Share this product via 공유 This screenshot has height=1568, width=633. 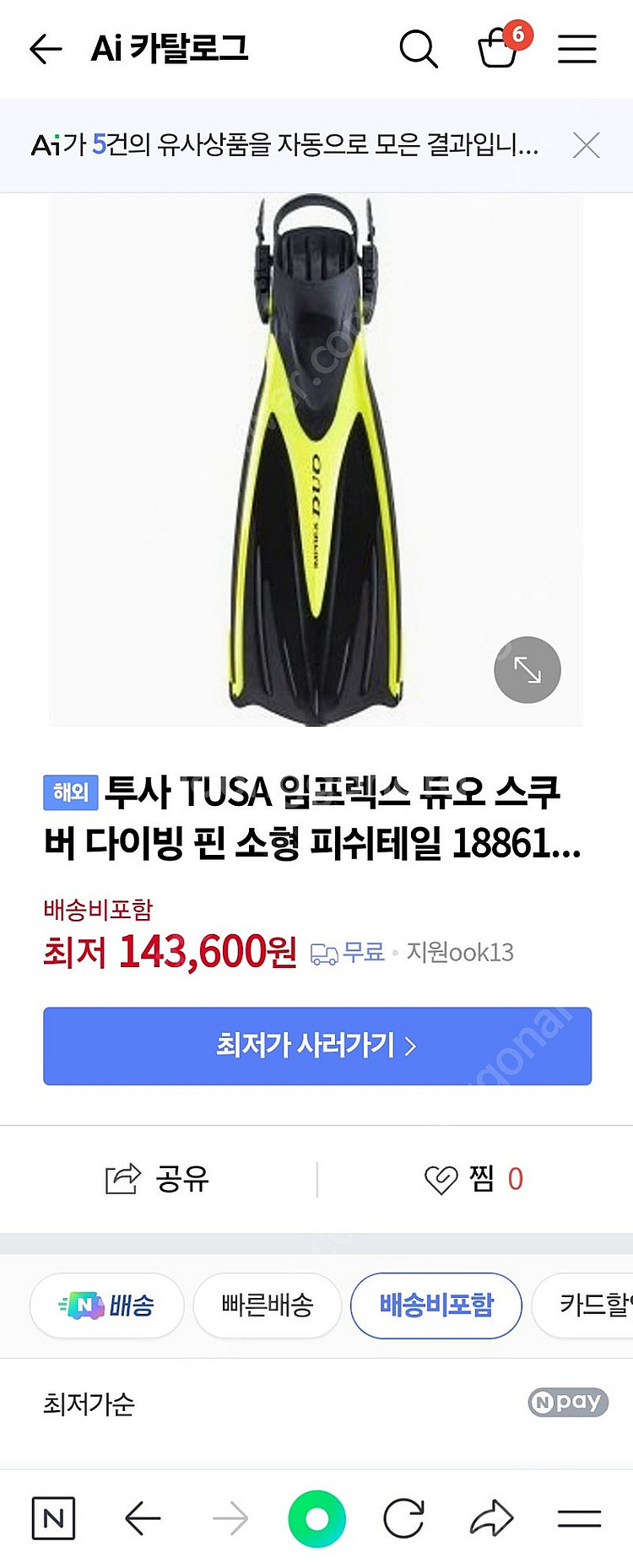click(x=158, y=1179)
